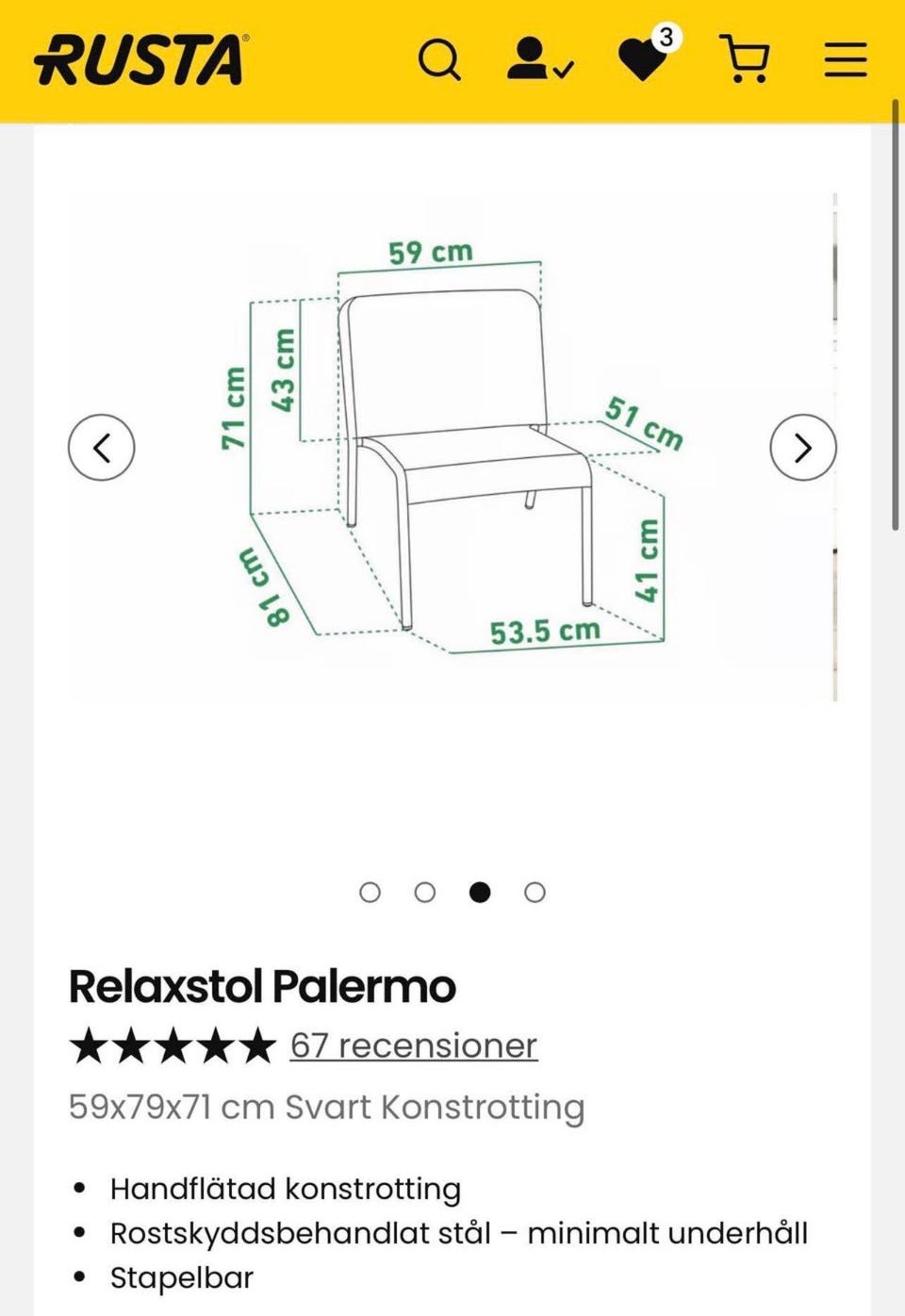Select the first carousel dot
Screen dimensions: 905x1316
pos(370,892)
